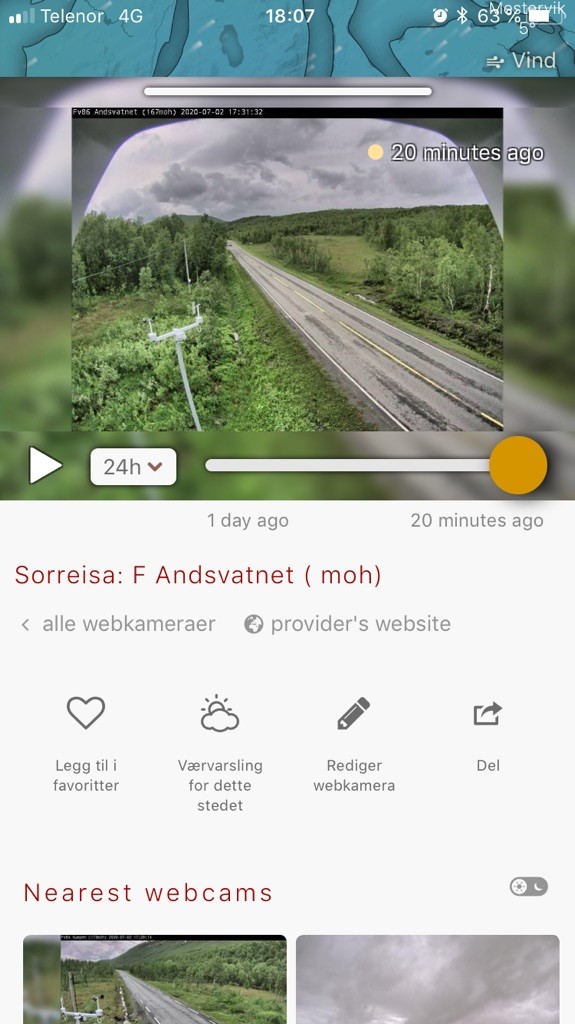
Task: Open the Andsvatnet webcam image
Action: [288, 269]
